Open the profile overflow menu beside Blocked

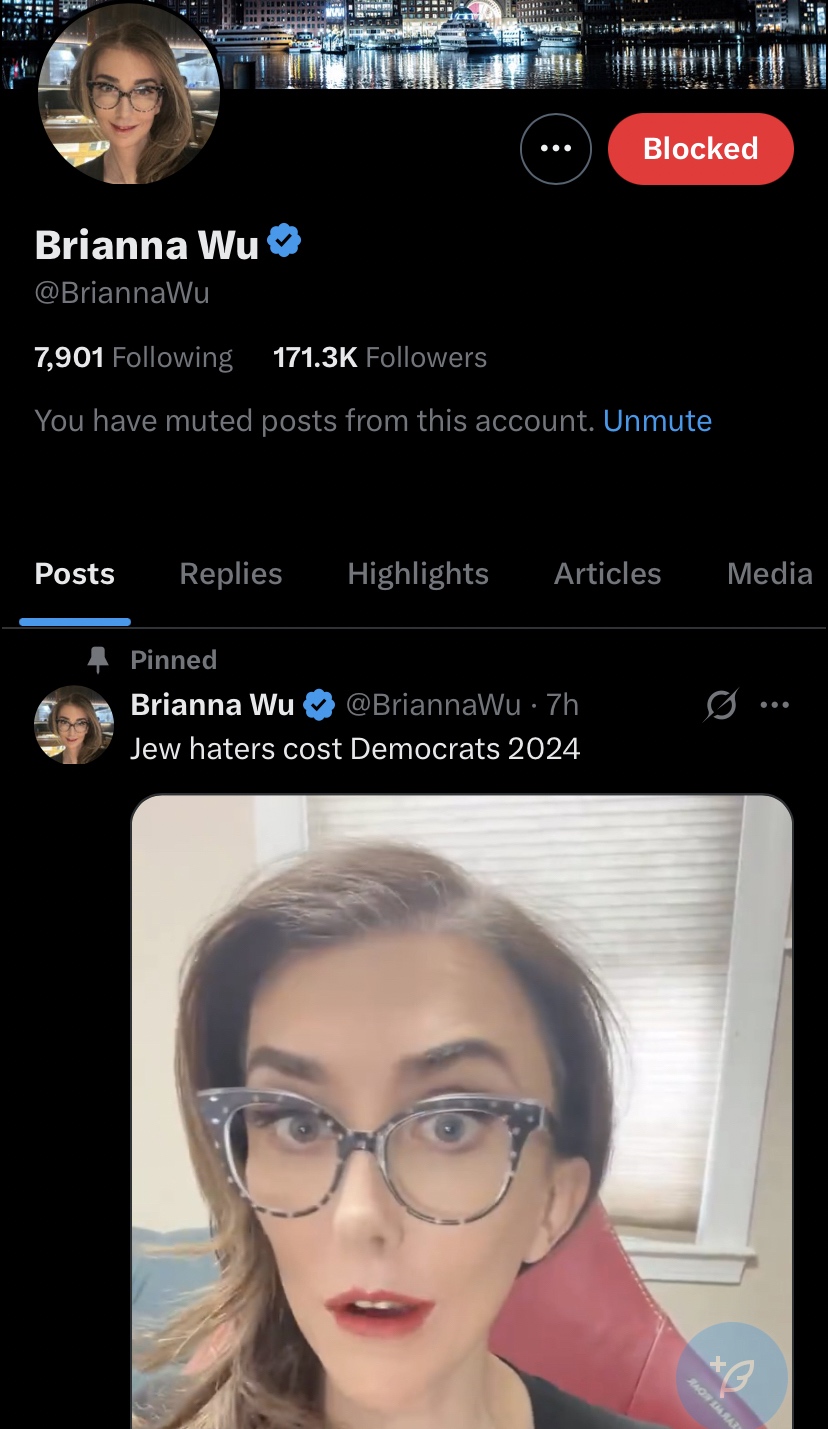[556, 149]
